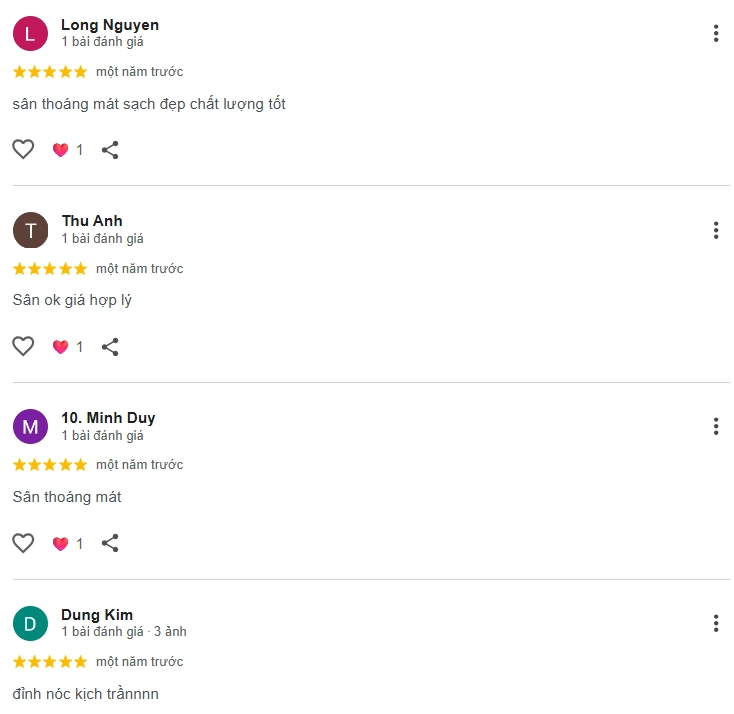The image size is (734, 714).
Task: View Thu Anh's profile avatar
Action: click(30, 230)
